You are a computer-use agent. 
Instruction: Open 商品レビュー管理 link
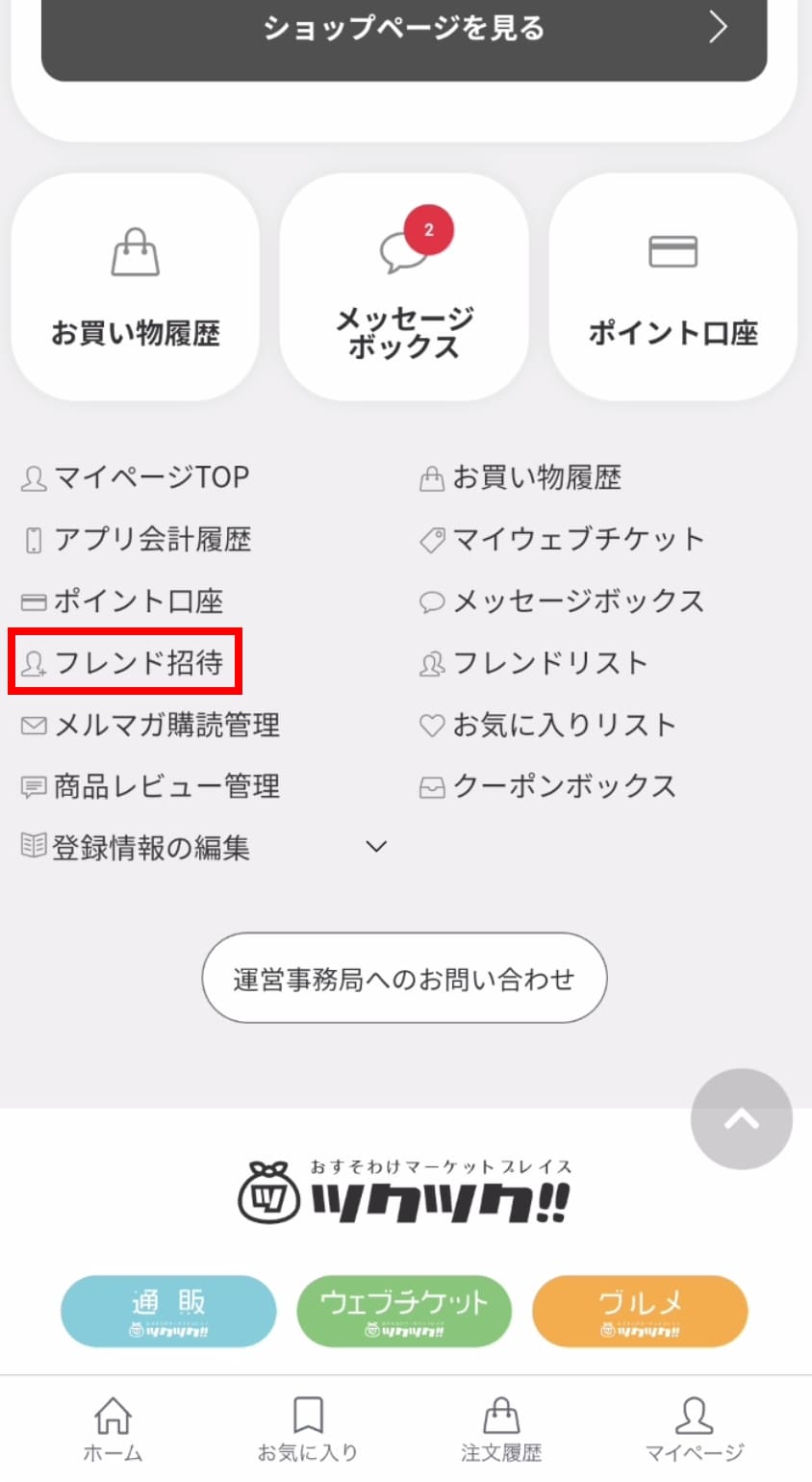tap(151, 786)
